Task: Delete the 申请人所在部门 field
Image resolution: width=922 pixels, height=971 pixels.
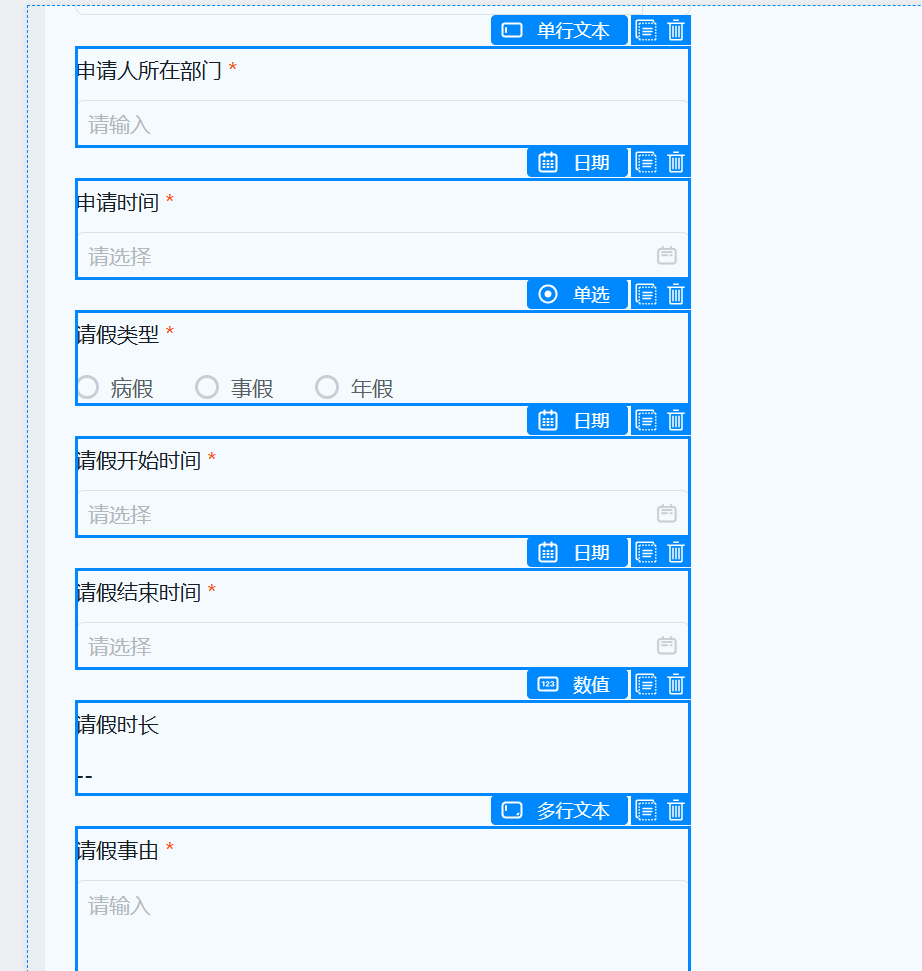Action: 676,30
